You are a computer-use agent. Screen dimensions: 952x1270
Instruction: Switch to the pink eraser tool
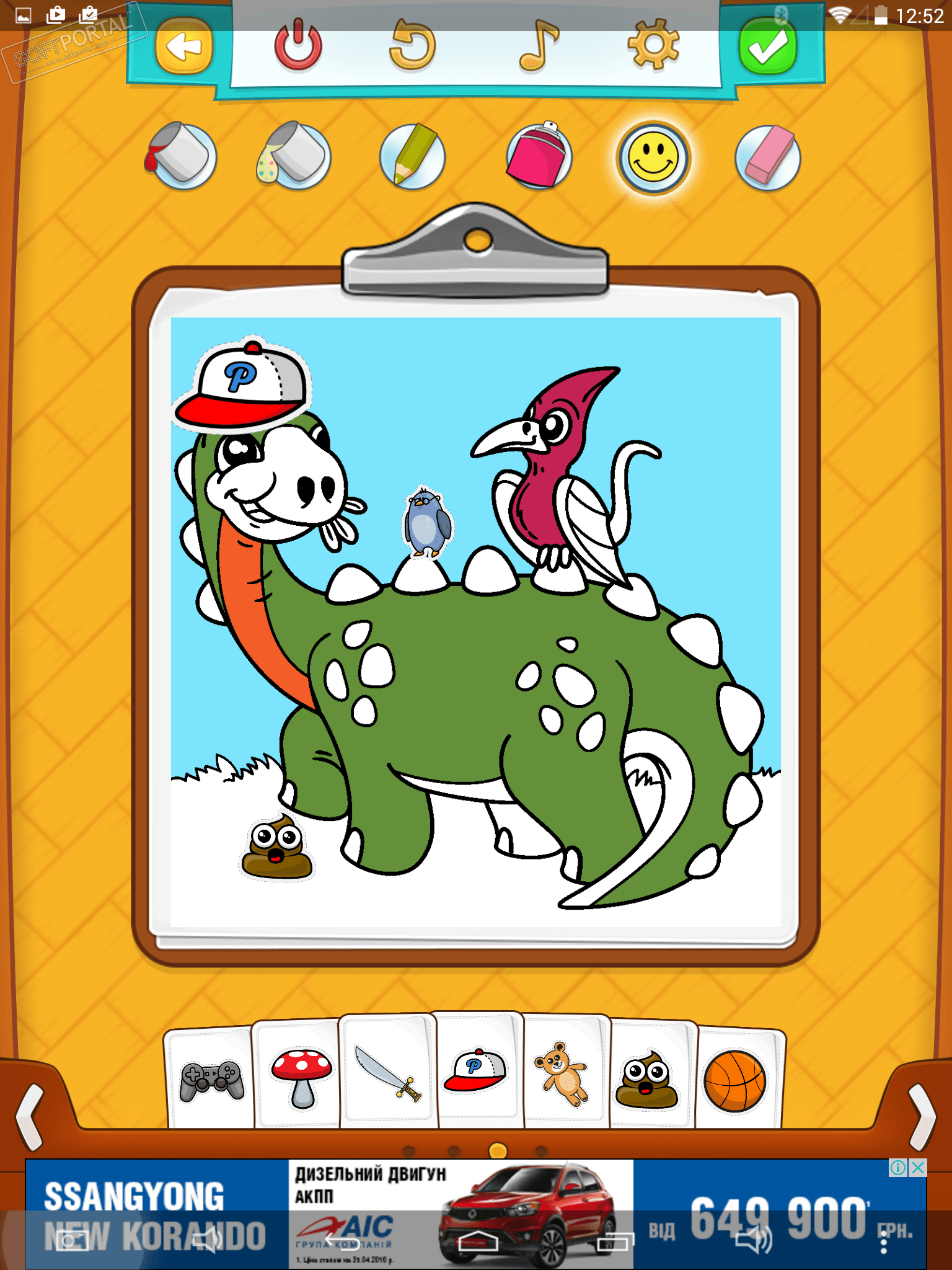[x=768, y=158]
